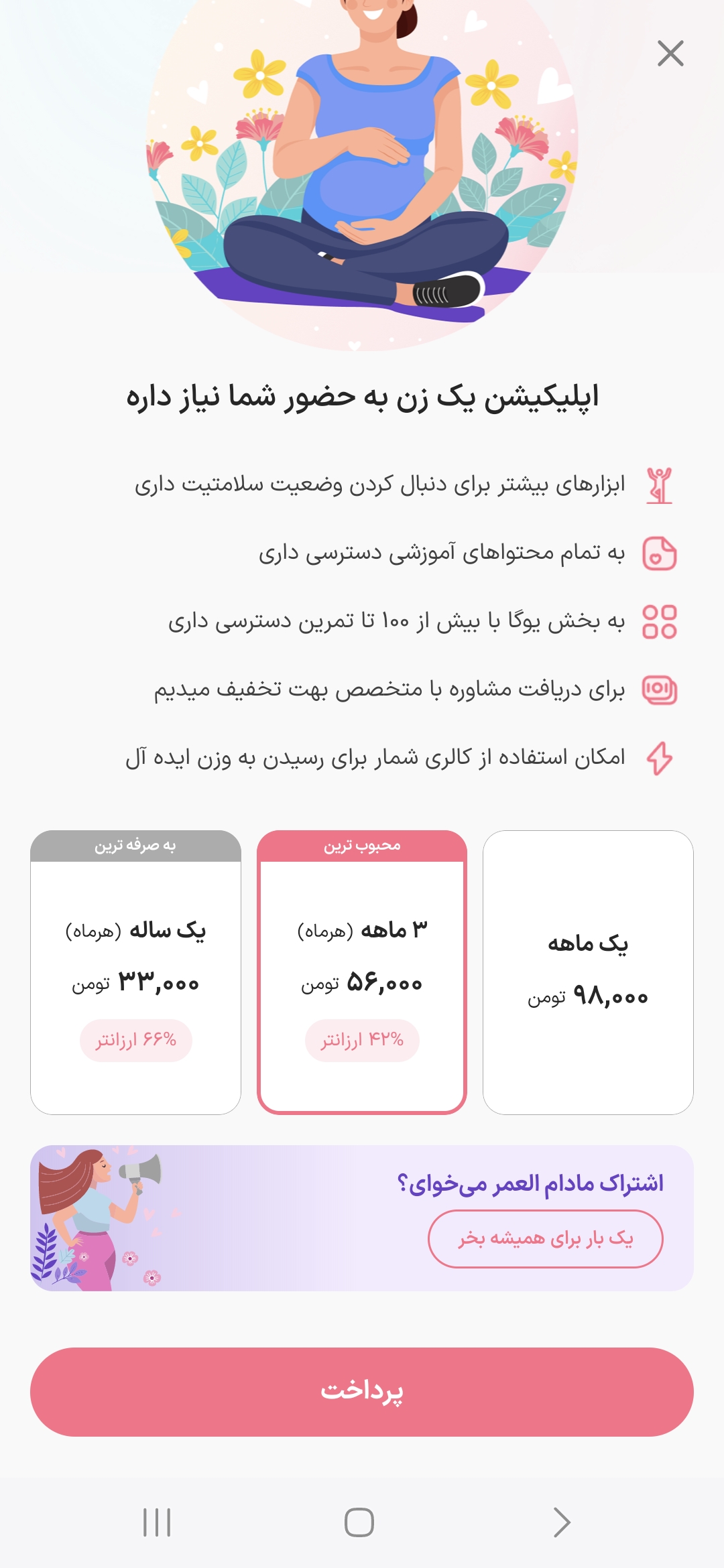Viewport: 724px width, 1568px height.
Task: Go back using system navigation arrow
Action: point(562,1522)
